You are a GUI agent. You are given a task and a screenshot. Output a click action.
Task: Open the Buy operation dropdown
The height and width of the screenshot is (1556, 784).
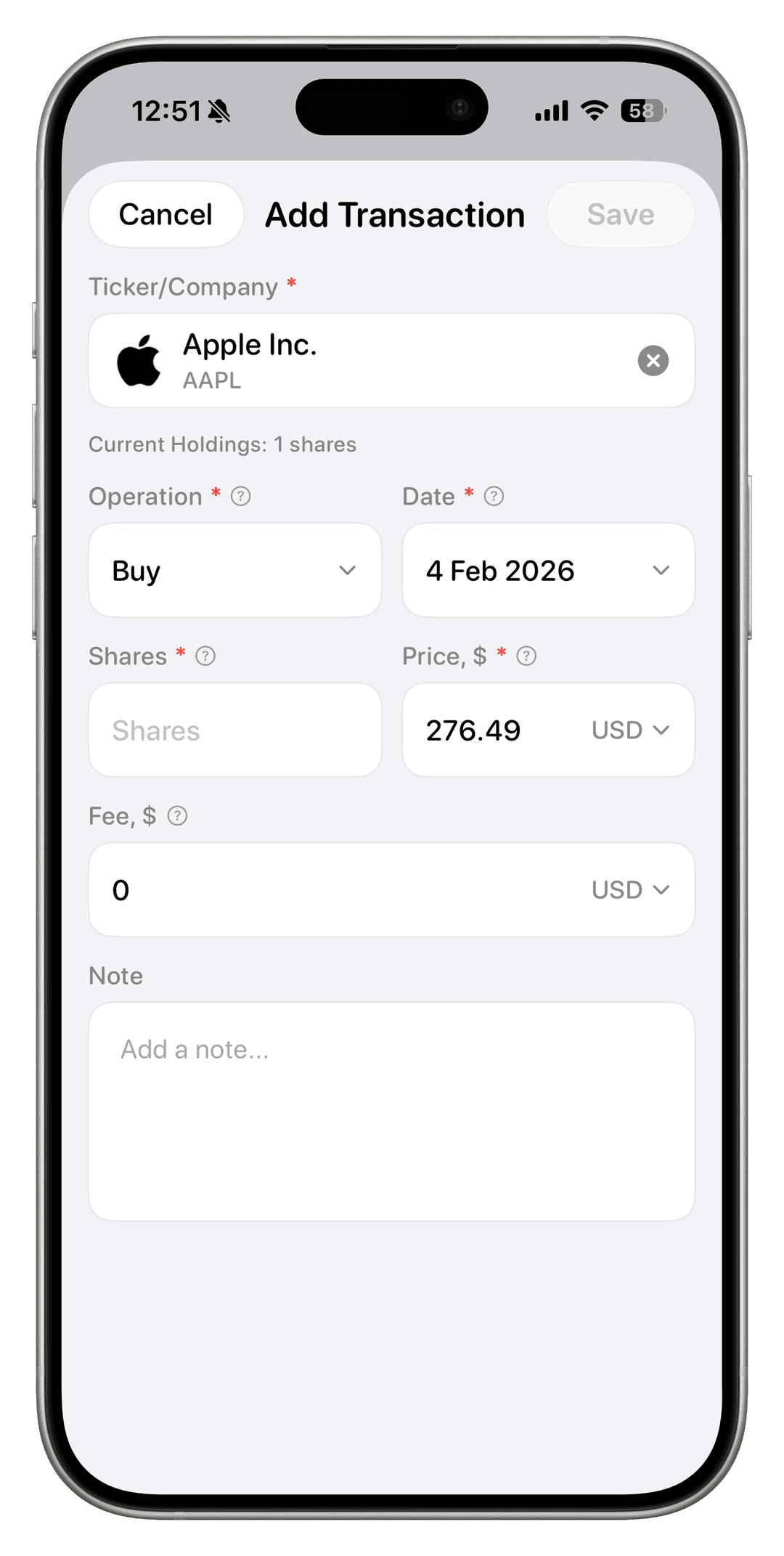pos(234,570)
